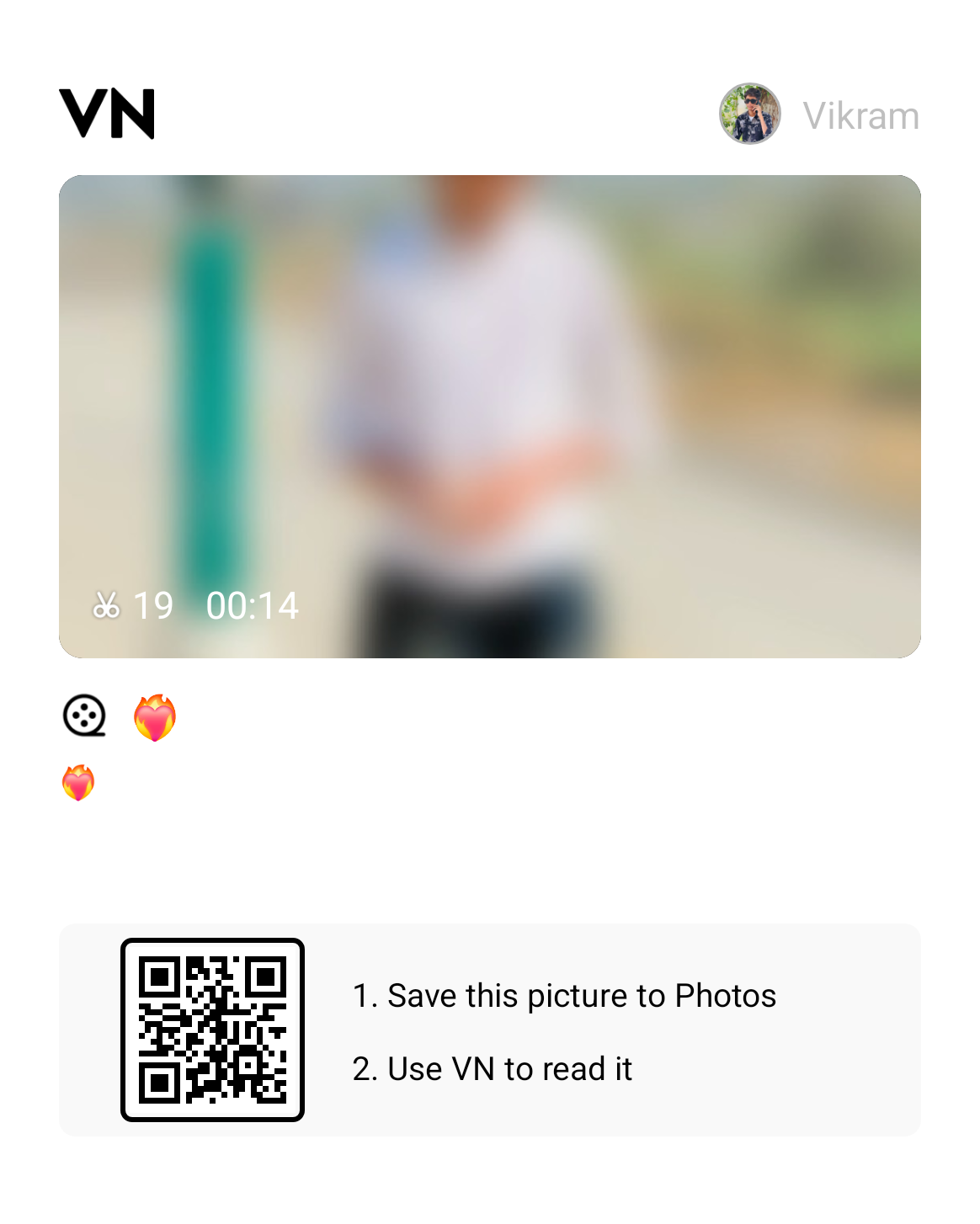Toggle the clip counter reading 19
980x1224 pixels.
(153, 604)
